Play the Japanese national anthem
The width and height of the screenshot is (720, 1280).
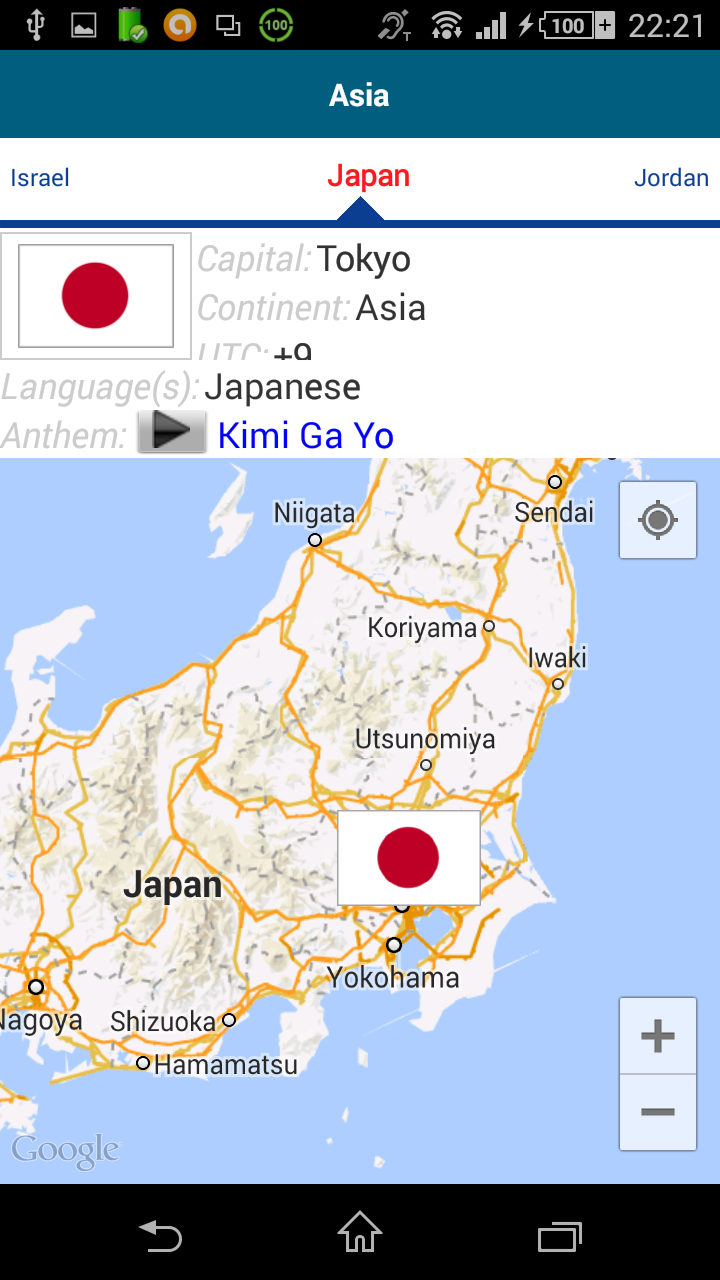(171, 432)
